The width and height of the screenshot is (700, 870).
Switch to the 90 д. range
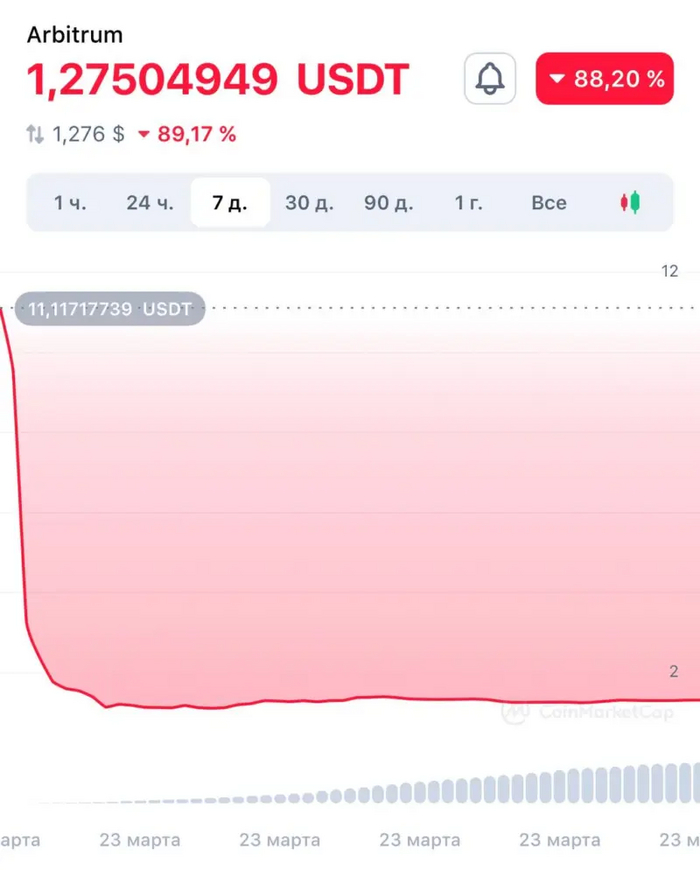click(x=389, y=203)
